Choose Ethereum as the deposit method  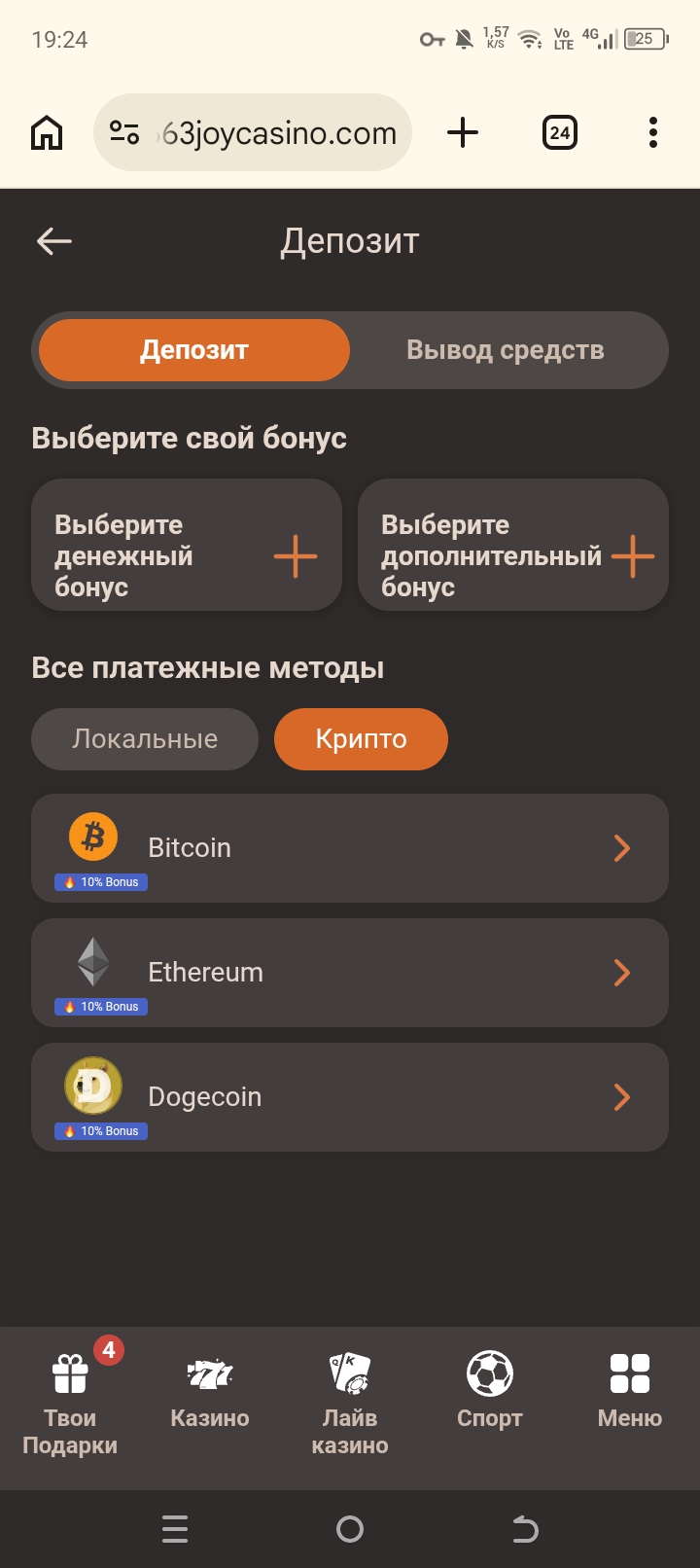point(350,973)
